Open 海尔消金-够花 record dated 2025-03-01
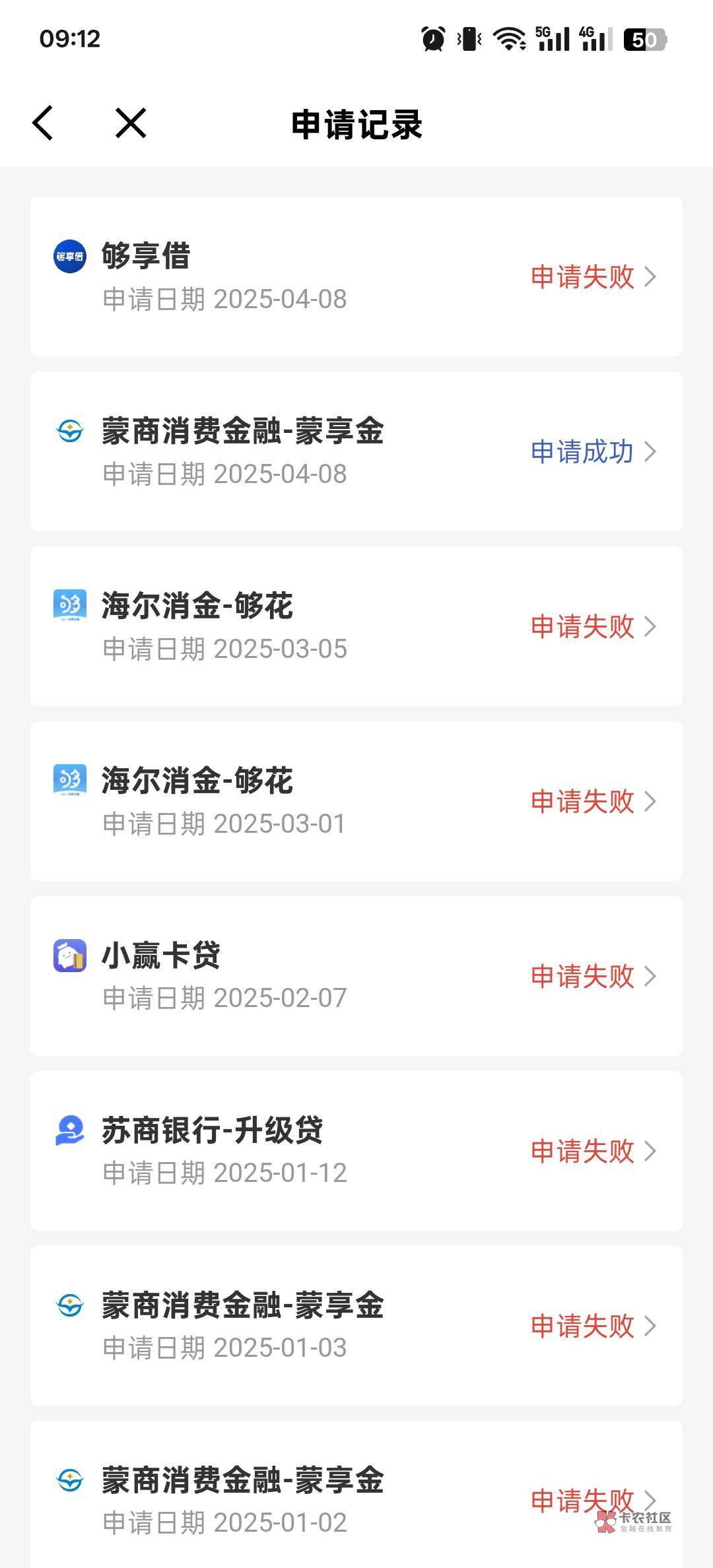 point(356,801)
